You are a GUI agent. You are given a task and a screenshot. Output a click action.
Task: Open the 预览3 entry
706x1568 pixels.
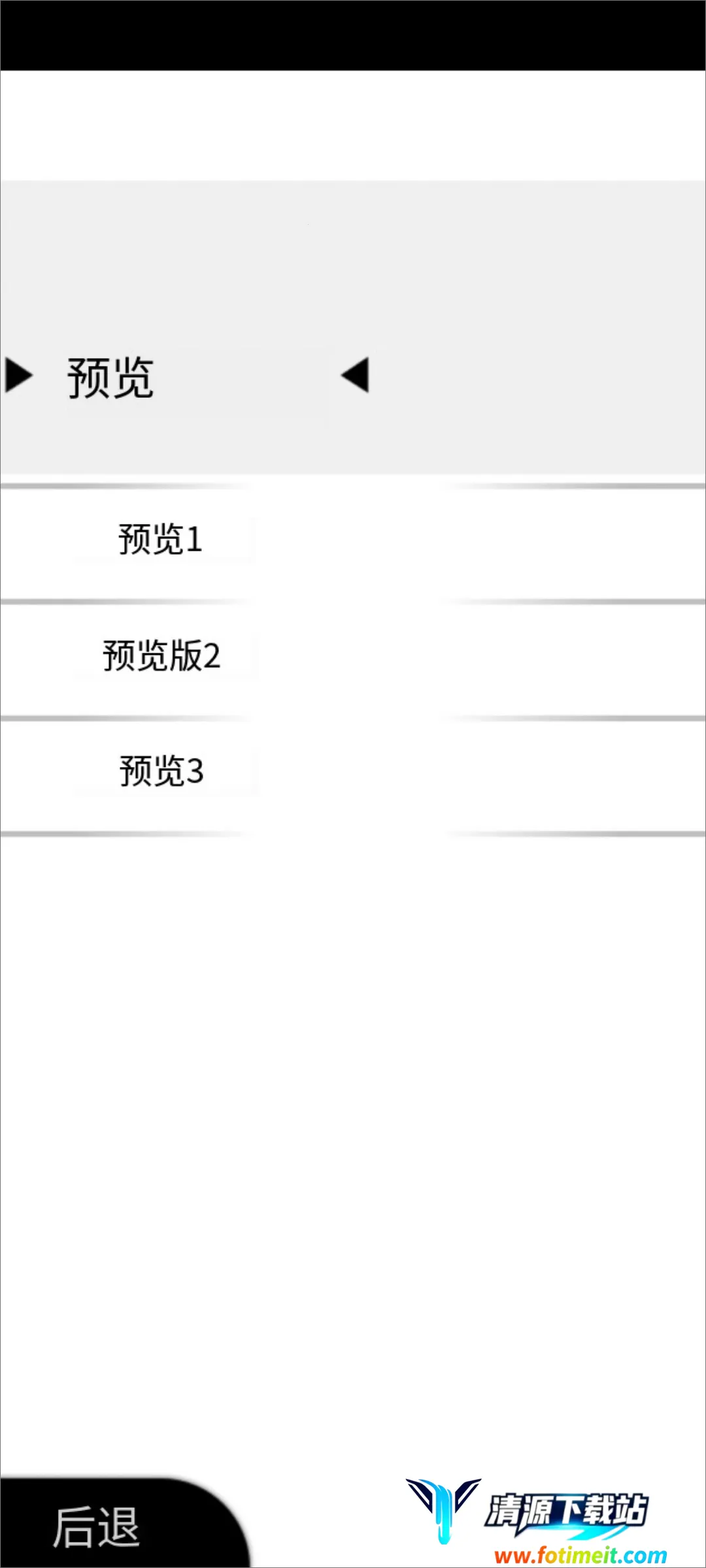click(x=161, y=772)
